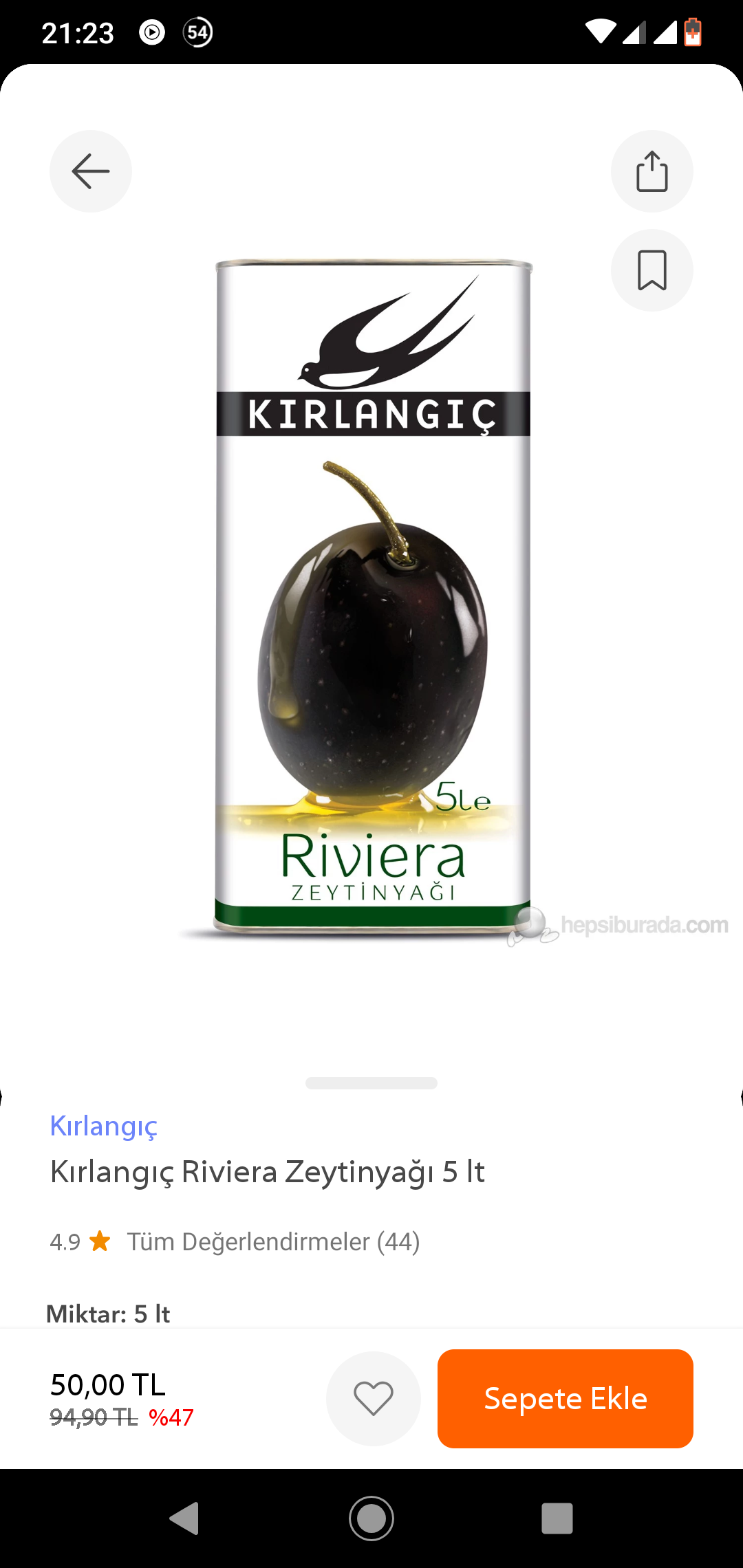The height and width of the screenshot is (1568, 743).
Task: Tap system home button
Action: [371, 1518]
